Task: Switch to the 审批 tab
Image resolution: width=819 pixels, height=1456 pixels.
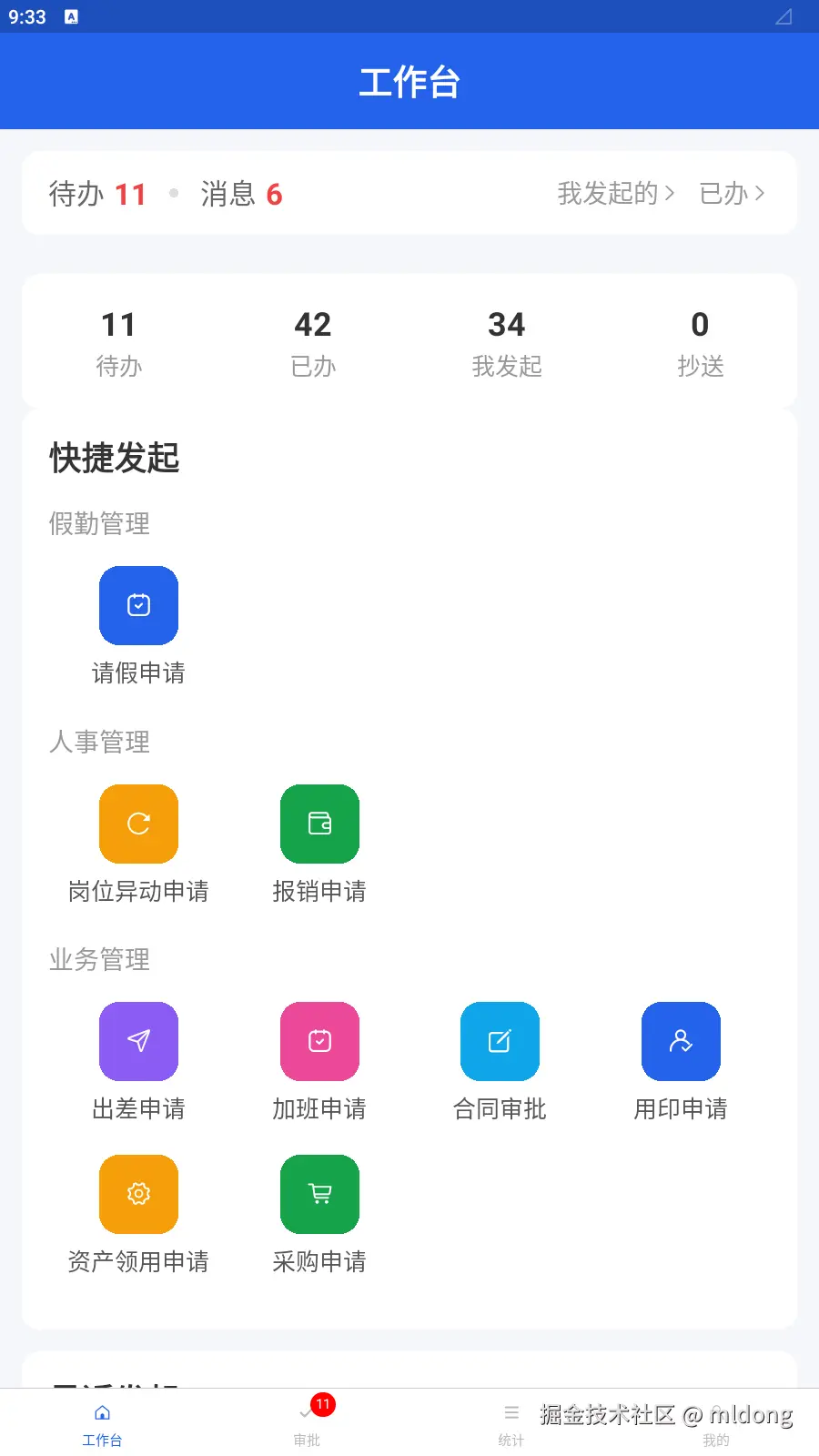Action: coord(307,1423)
